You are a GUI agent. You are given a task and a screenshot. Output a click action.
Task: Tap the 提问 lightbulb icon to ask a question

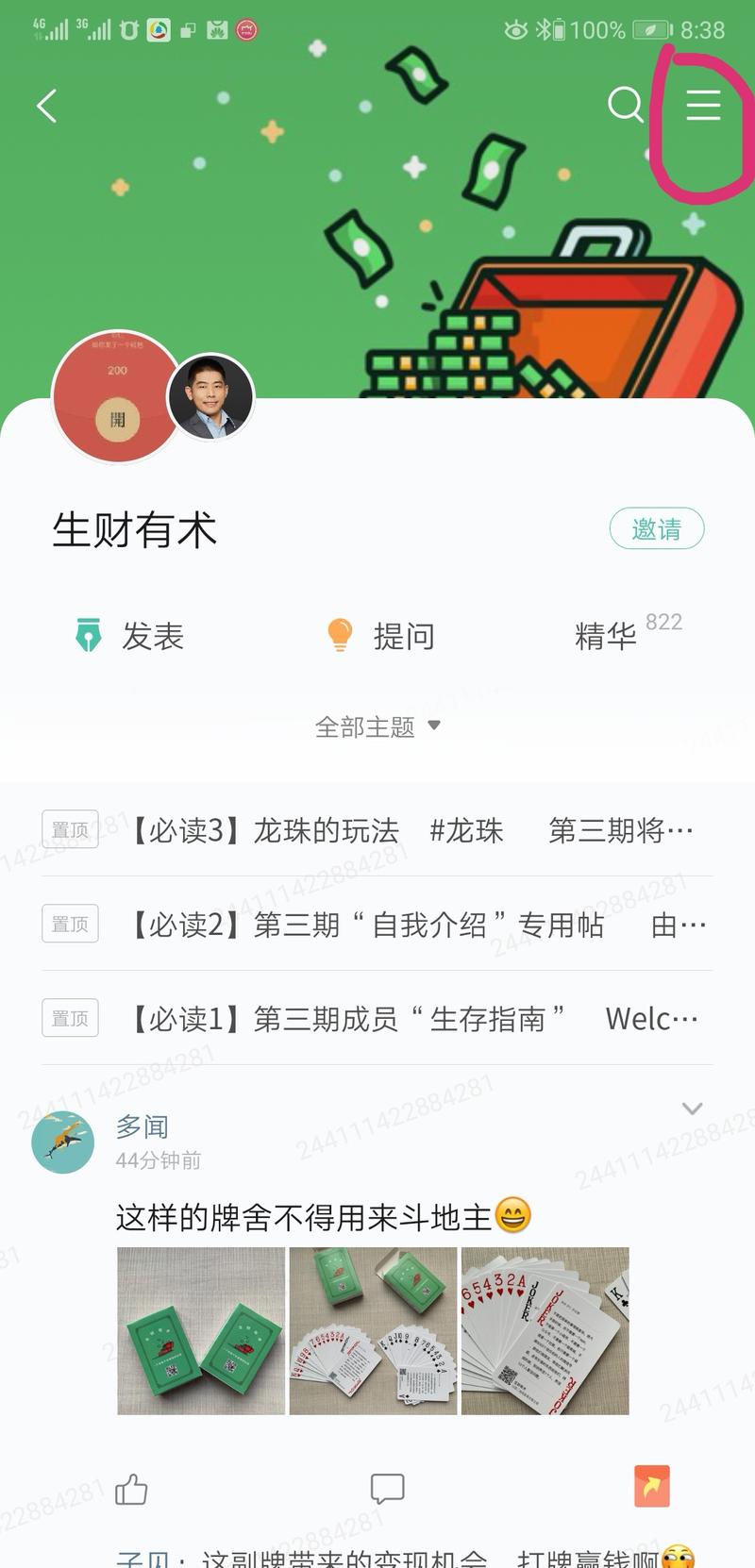(x=339, y=635)
